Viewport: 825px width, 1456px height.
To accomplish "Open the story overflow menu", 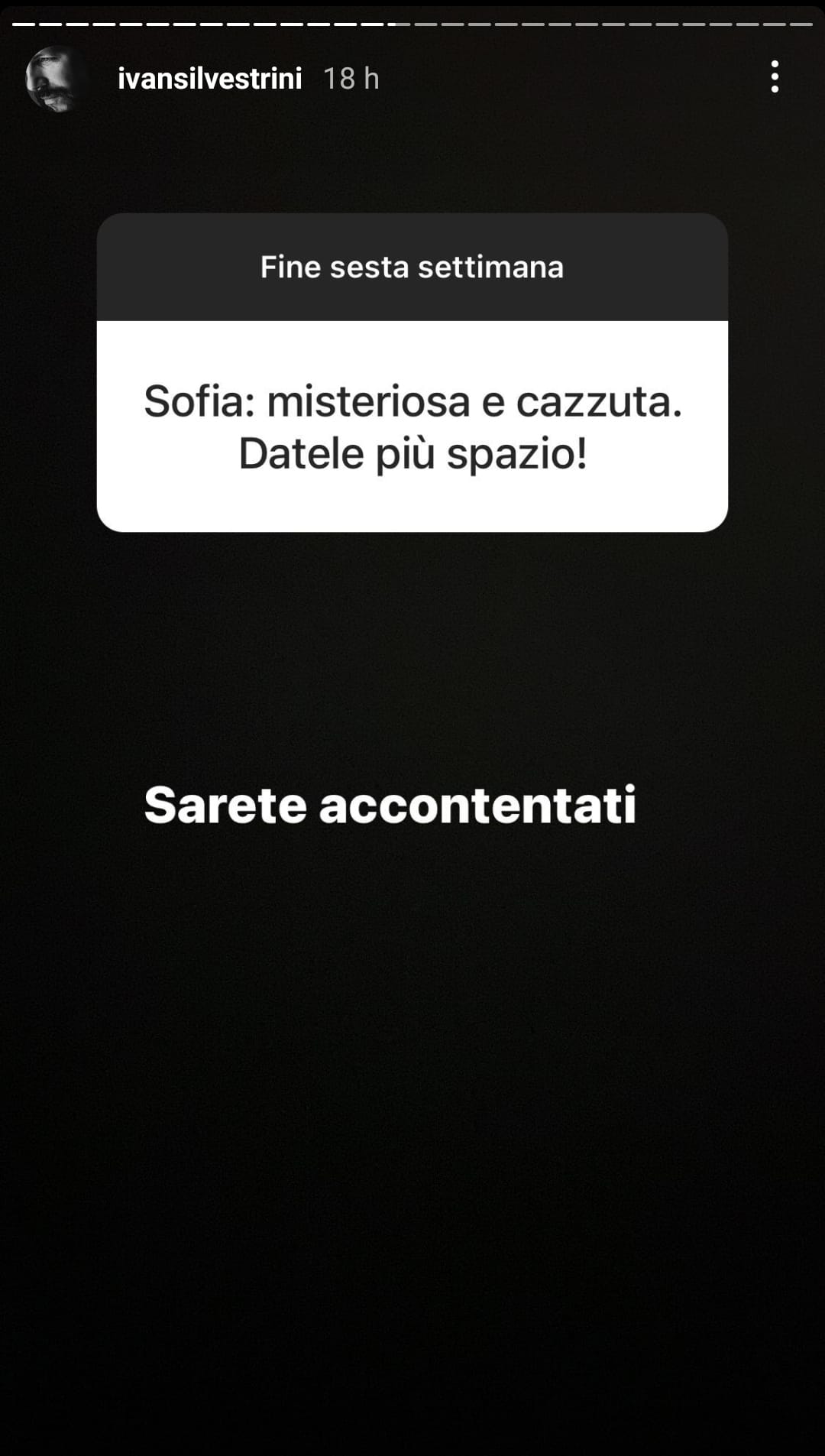I will 775,77.
